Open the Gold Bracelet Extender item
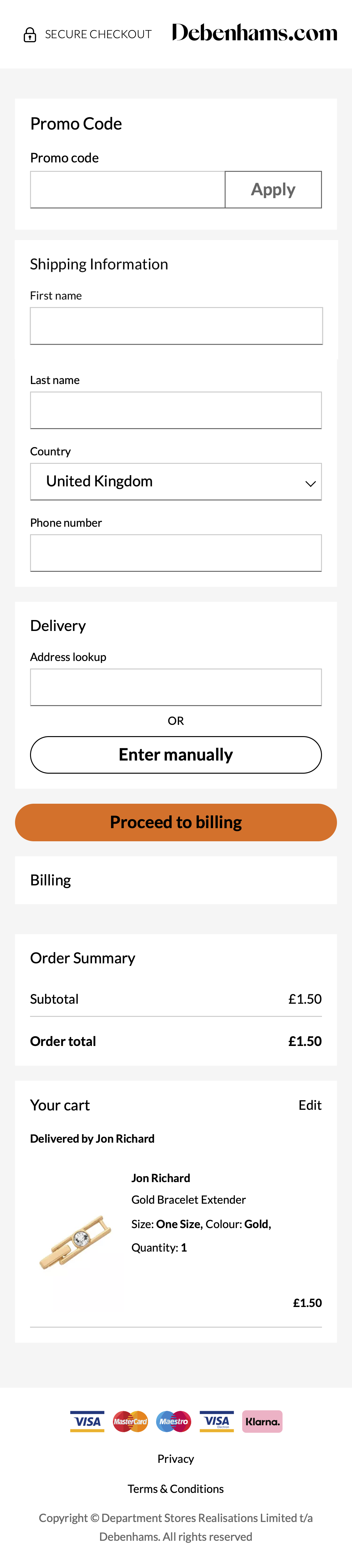 point(188,1199)
